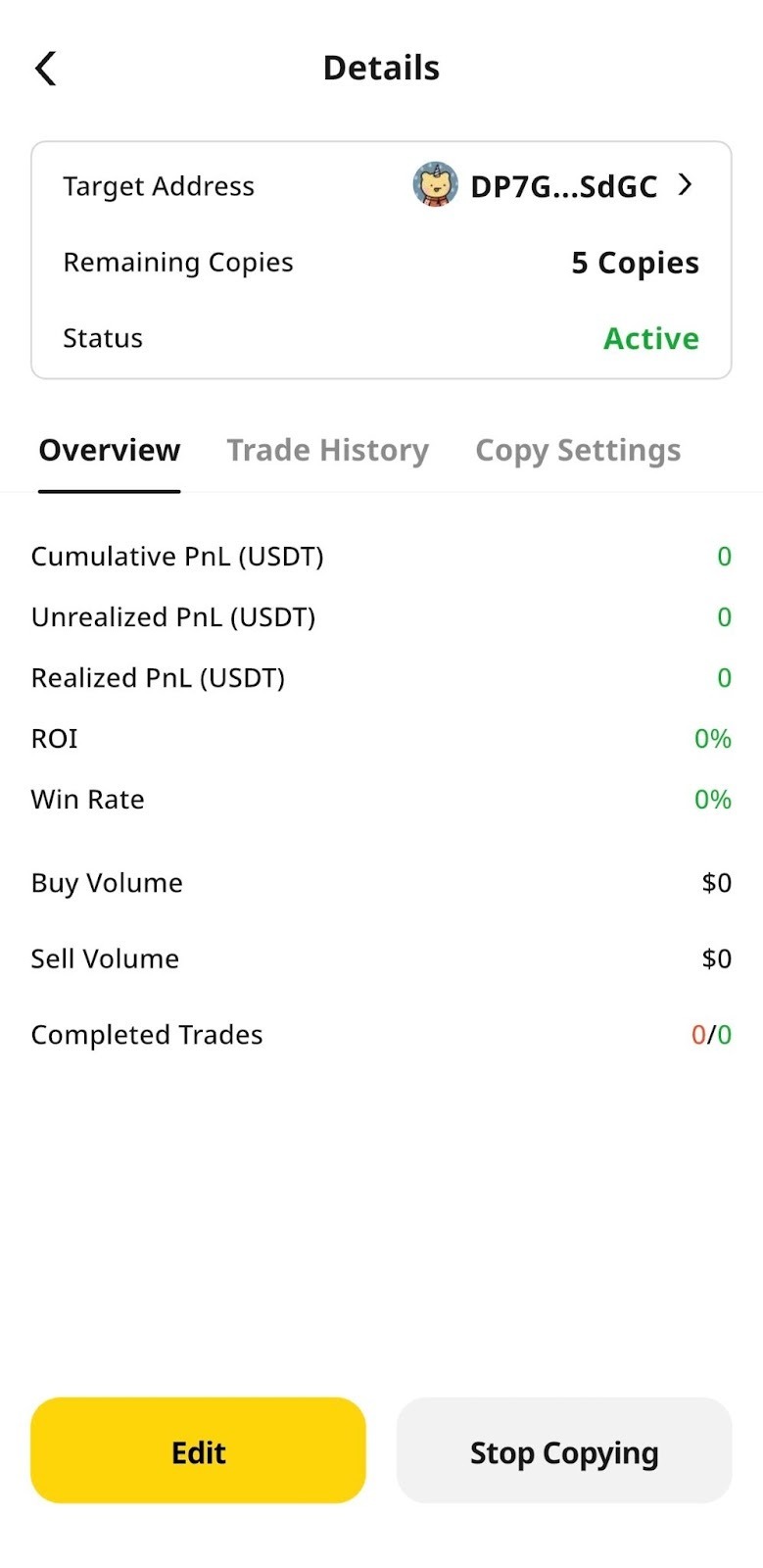Open the Copy Settings tab
The height and width of the screenshot is (1568, 763).
pos(577,451)
